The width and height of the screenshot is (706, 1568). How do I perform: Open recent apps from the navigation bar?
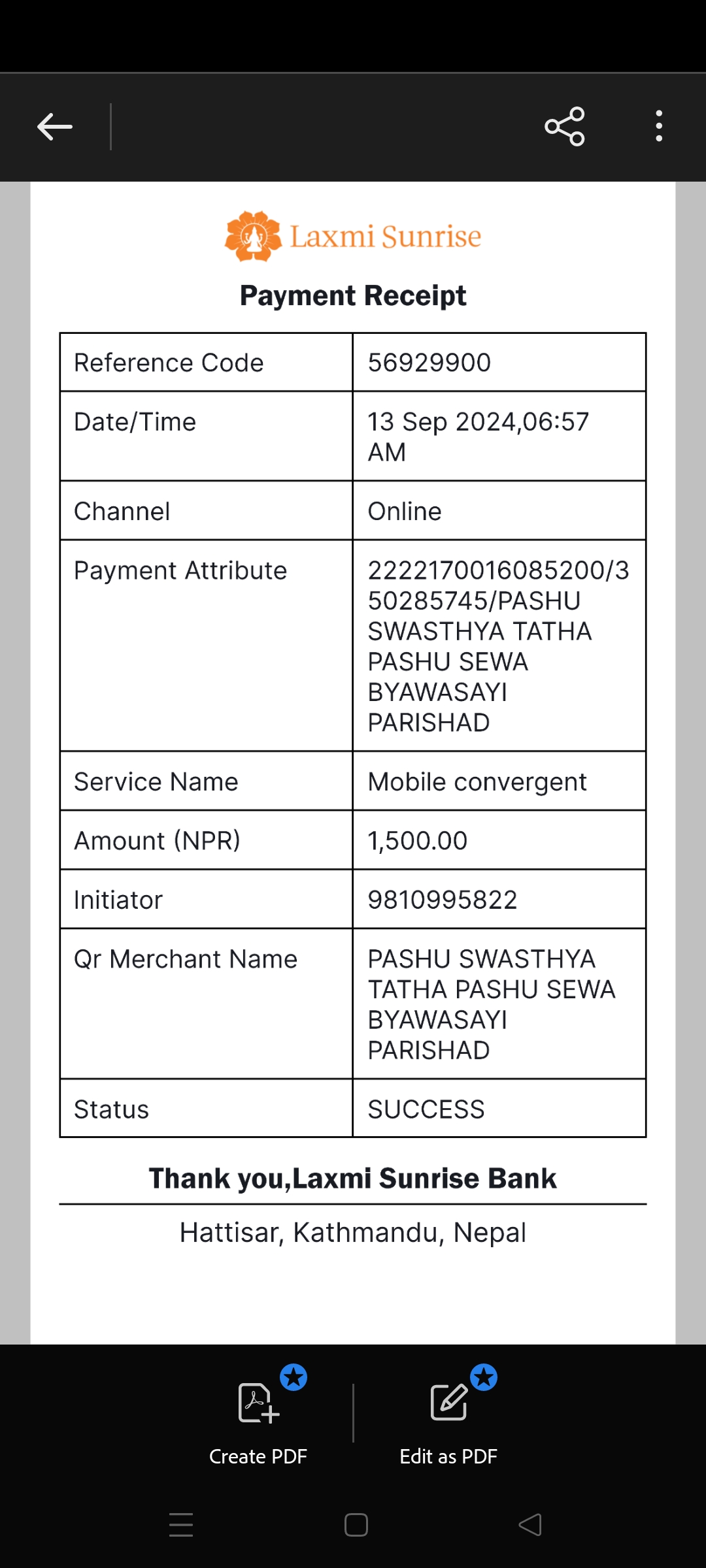pyautogui.click(x=181, y=1525)
